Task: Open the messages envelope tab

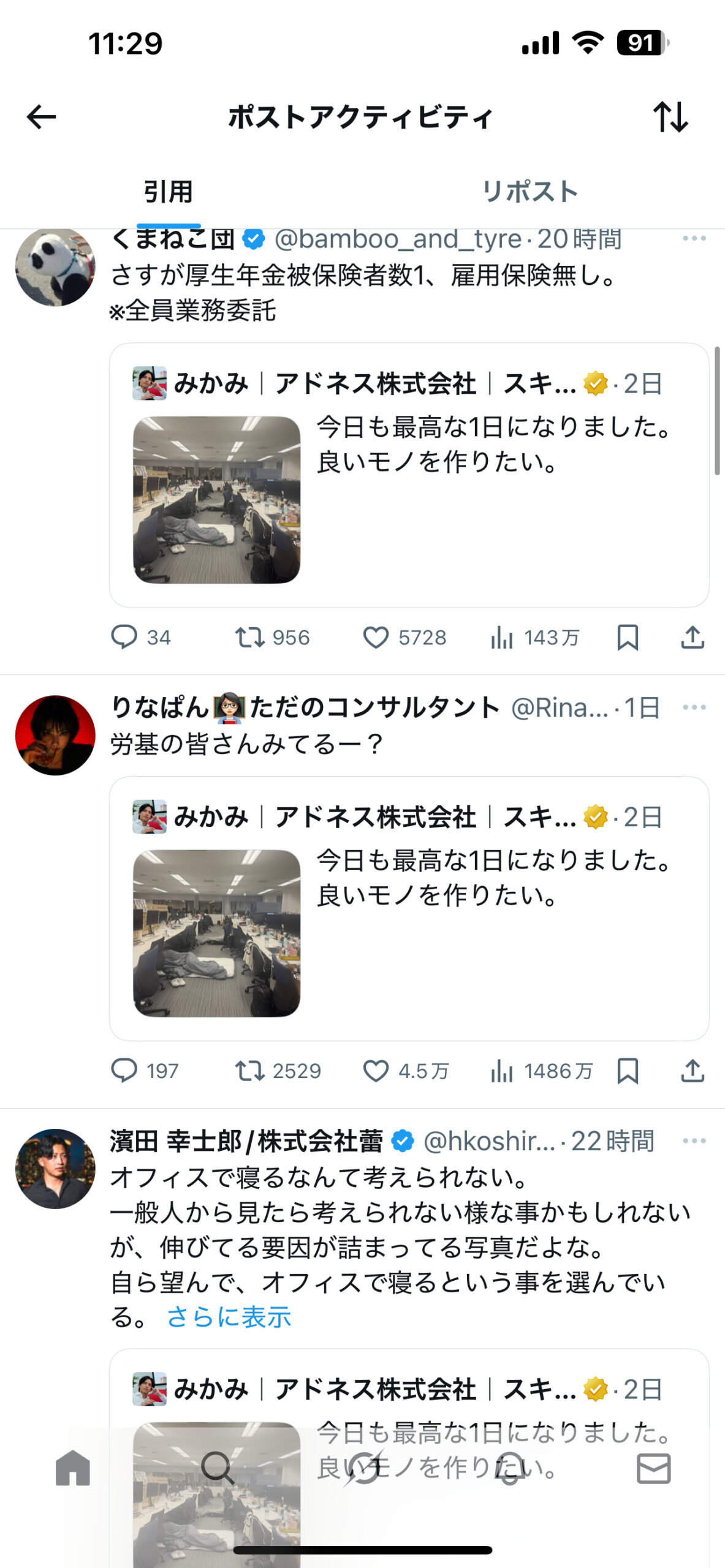Action: (x=654, y=1468)
